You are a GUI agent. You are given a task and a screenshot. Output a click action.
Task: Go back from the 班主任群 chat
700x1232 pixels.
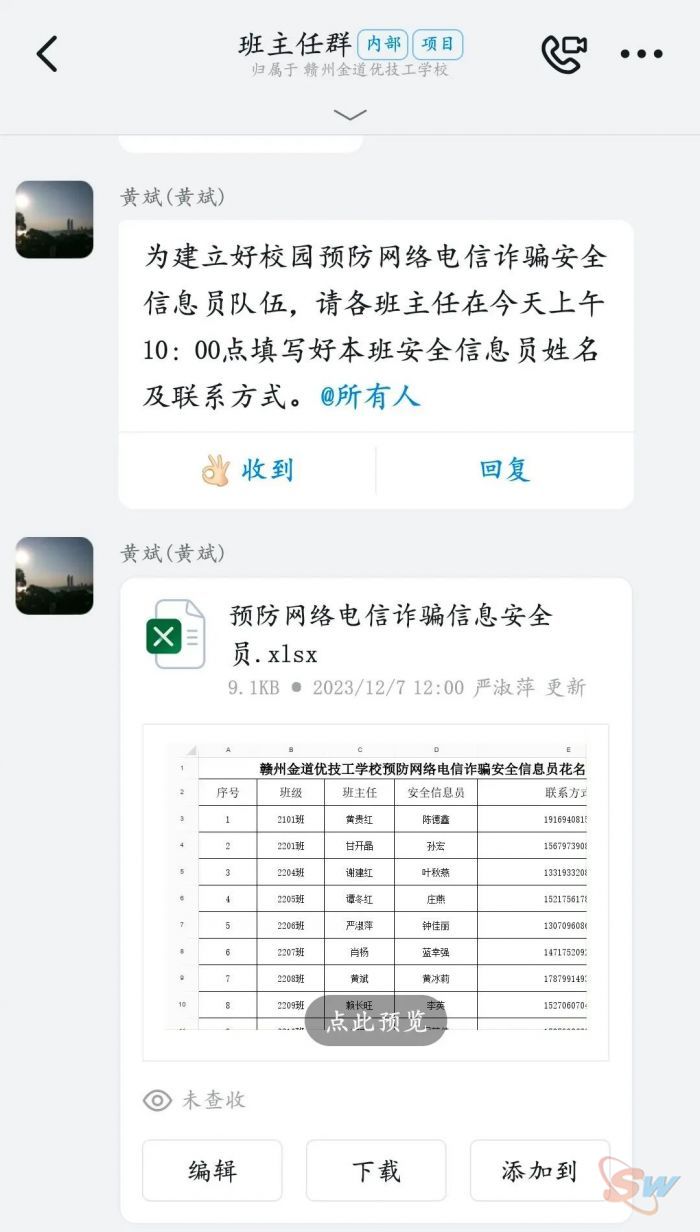(47, 53)
